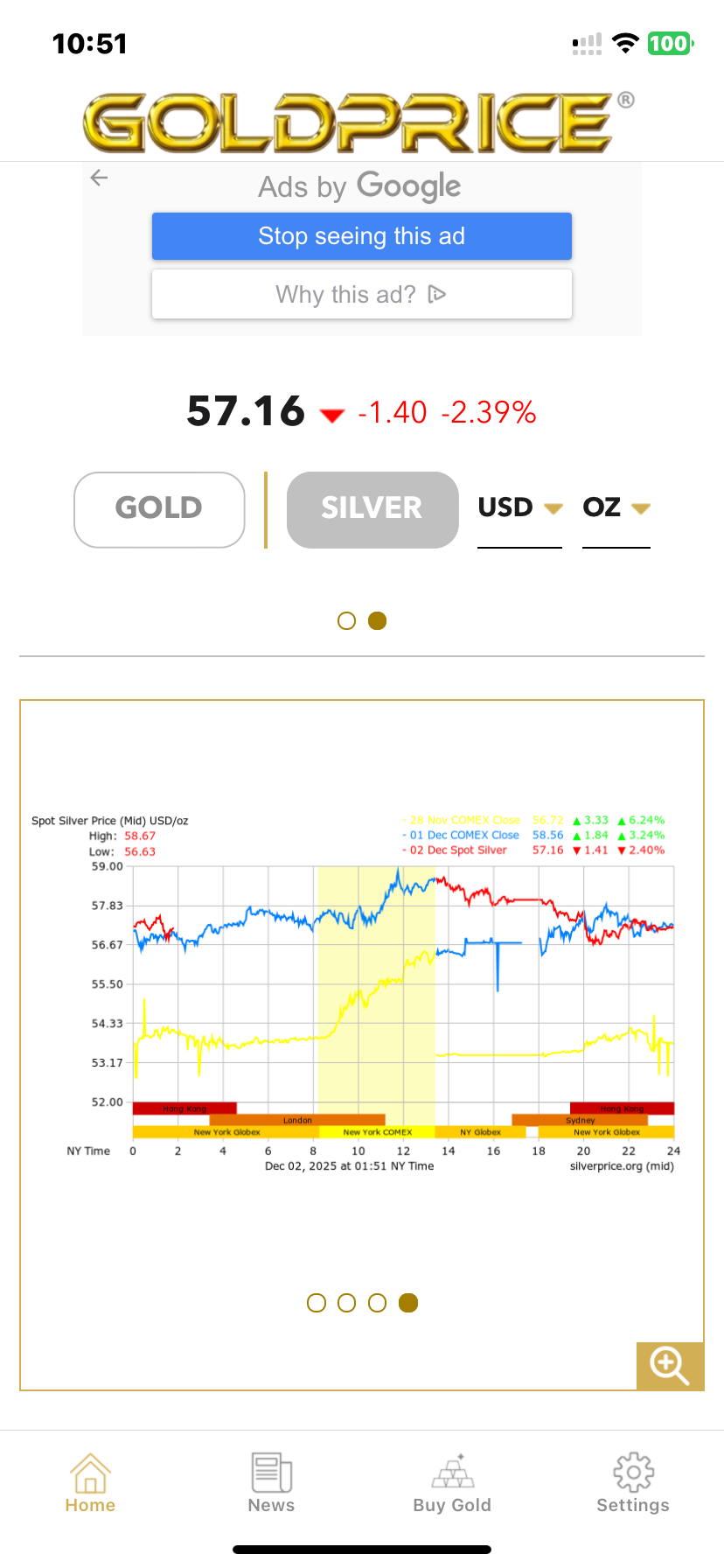Screen dimensions: 724x1568
Task: Jump to the first price page dot
Action: tap(347, 621)
